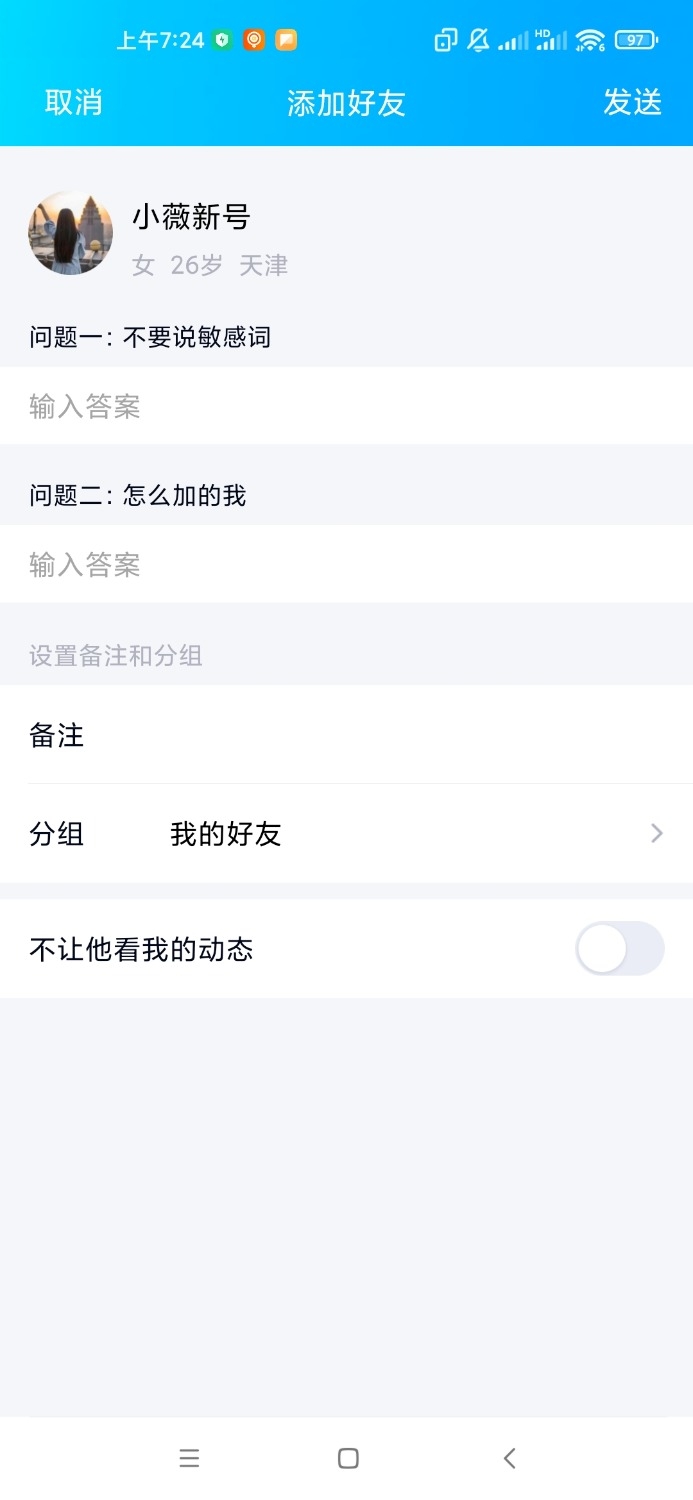Viewport: 693px width, 1500px height.
Task: Focus the answer field for 问题一
Action: click(346, 406)
